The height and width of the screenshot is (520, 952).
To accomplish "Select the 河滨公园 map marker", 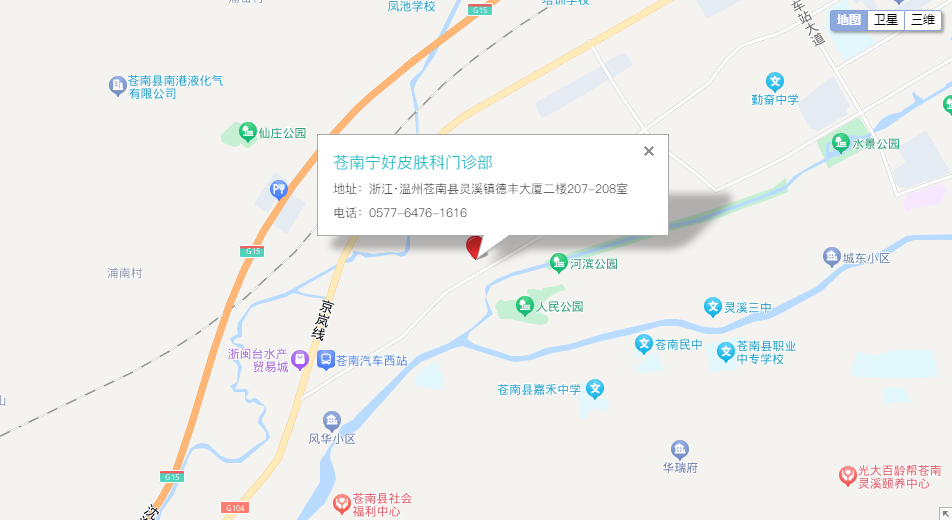I will pos(558,263).
